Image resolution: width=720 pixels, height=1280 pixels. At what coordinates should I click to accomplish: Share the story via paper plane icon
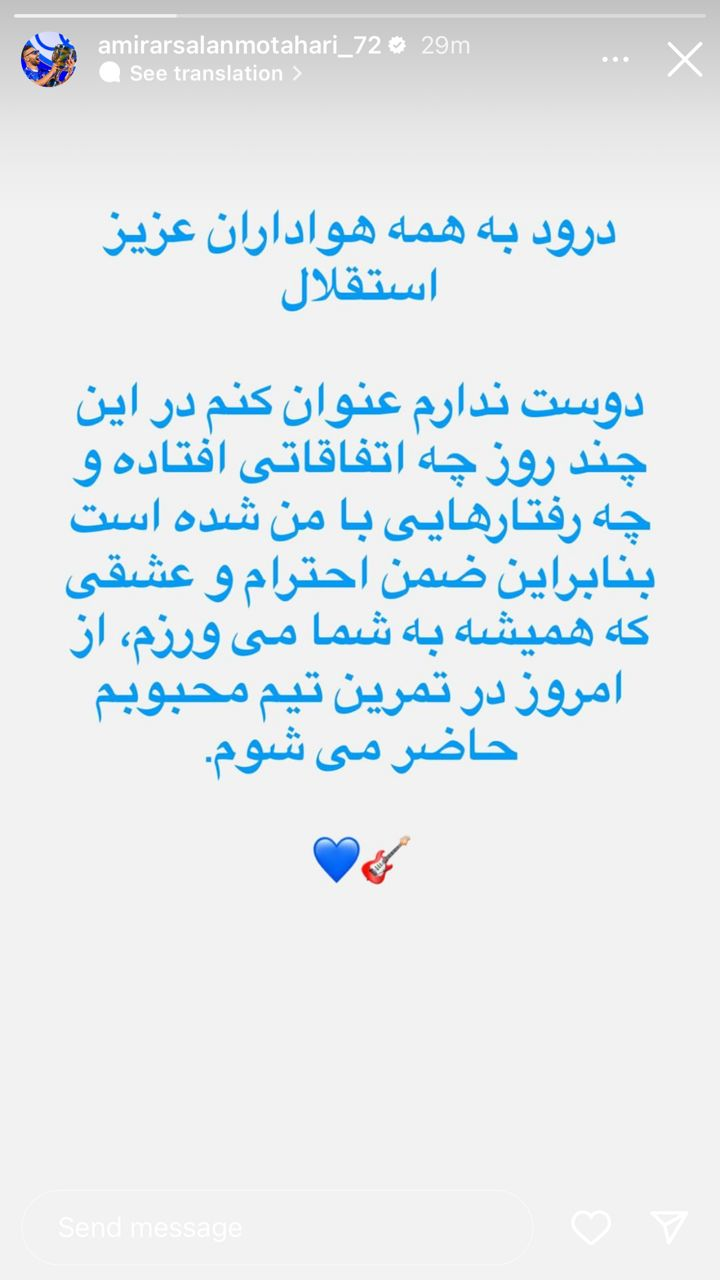click(669, 1227)
